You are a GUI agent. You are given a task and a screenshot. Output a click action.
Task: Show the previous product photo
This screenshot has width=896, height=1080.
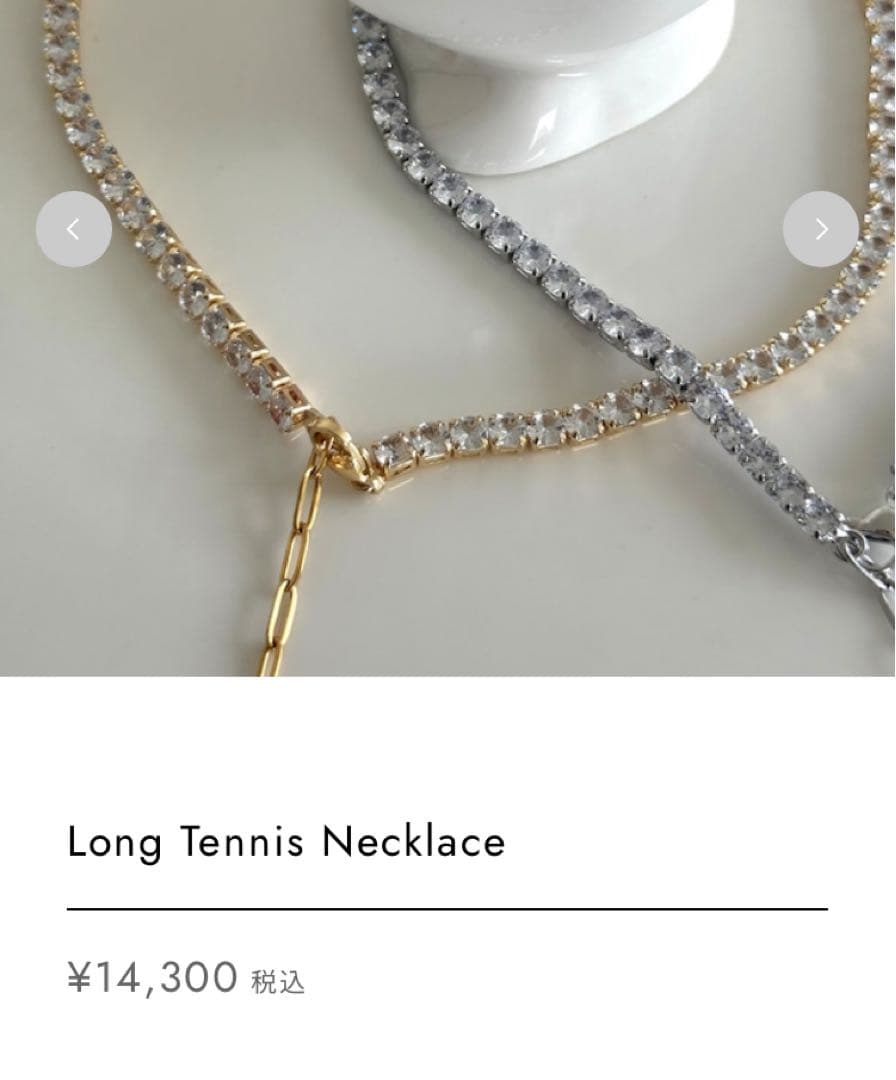(74, 229)
